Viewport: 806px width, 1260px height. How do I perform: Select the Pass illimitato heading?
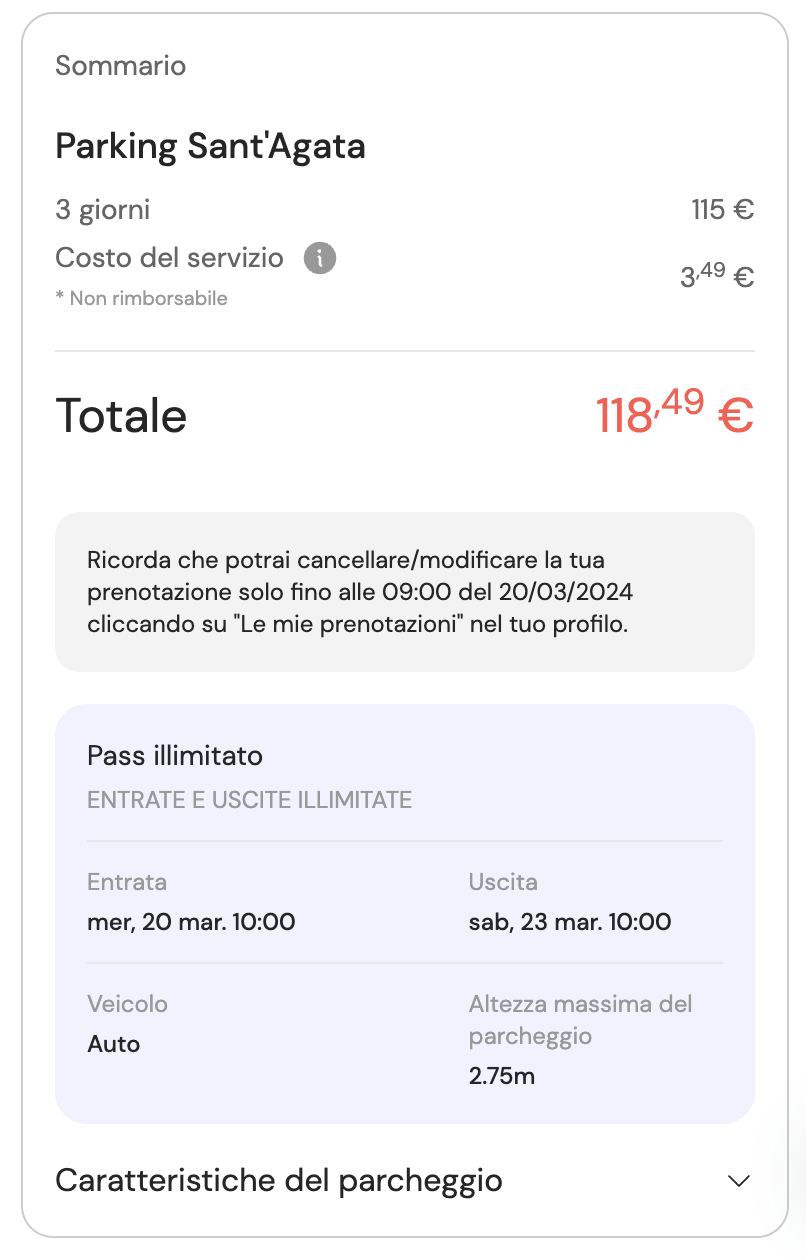pos(174,756)
